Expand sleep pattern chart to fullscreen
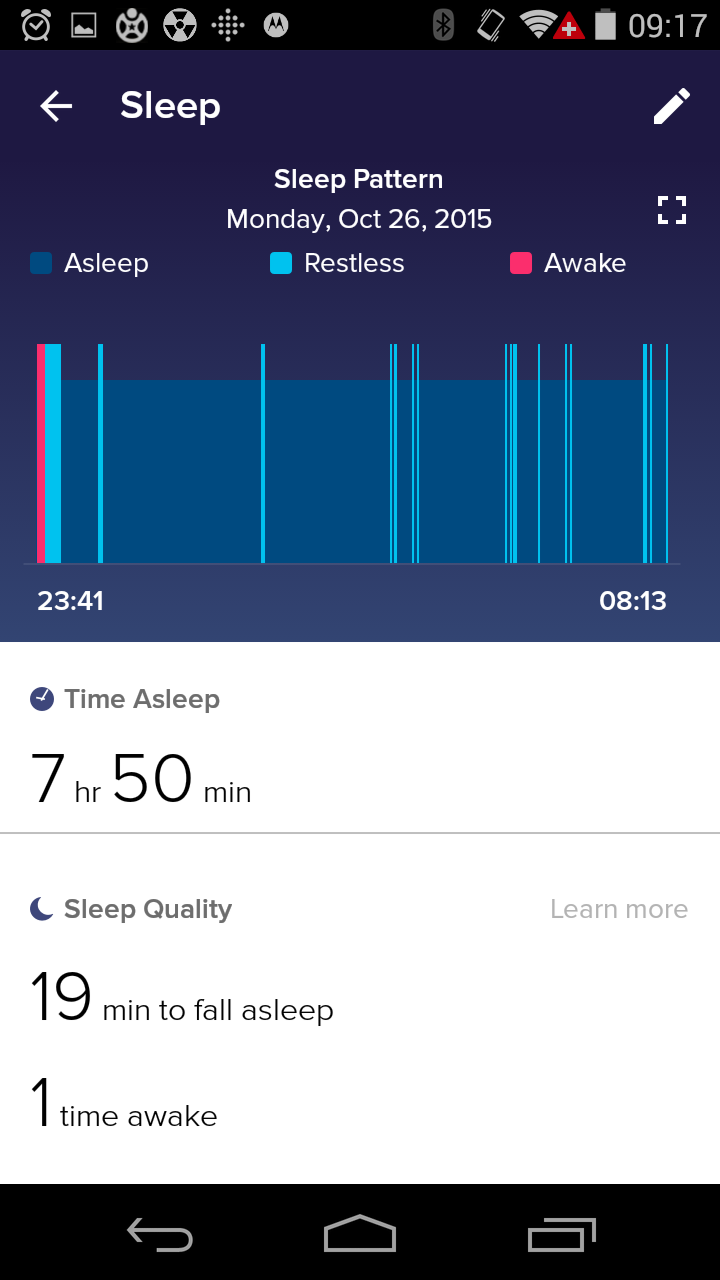 (672, 210)
